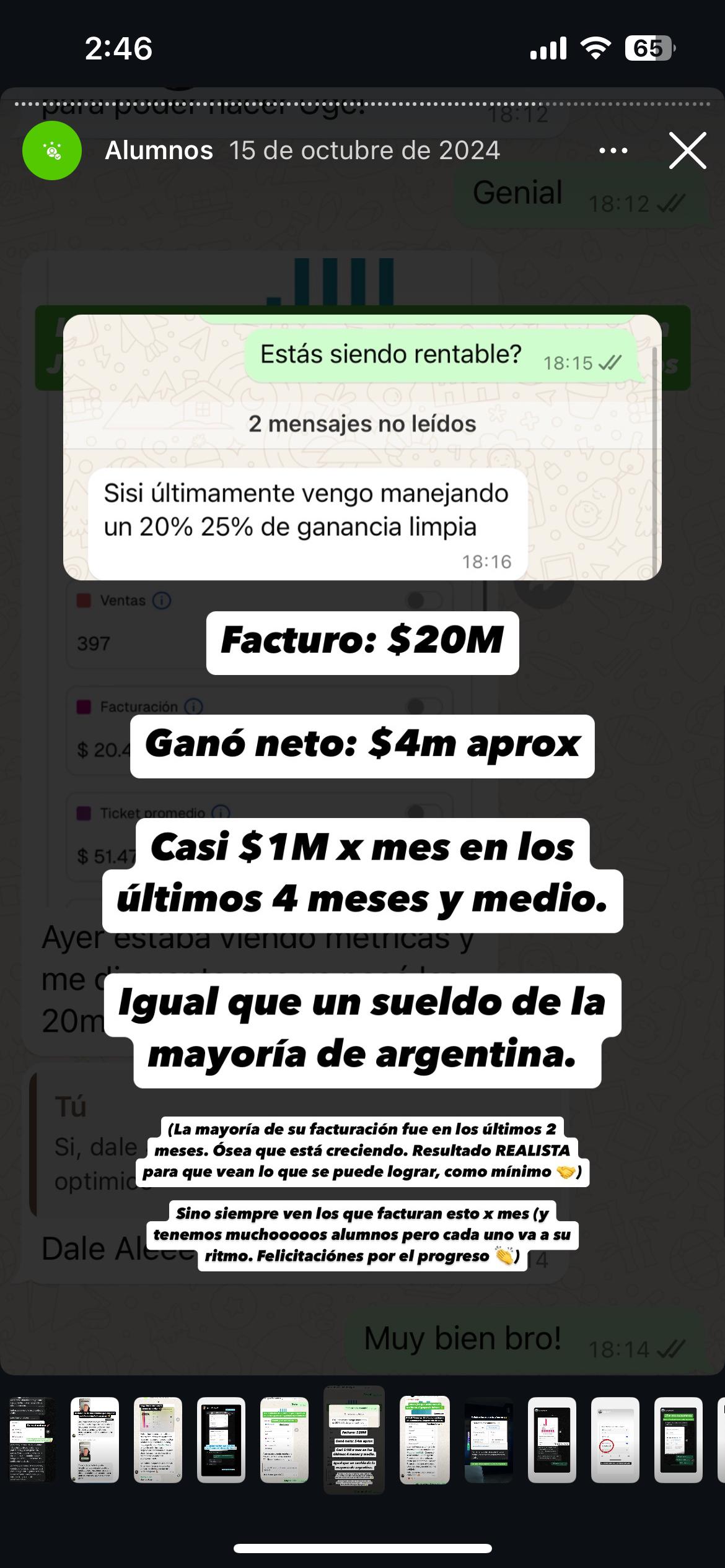
Task: Open the three-dot story options menu
Action: click(x=613, y=150)
